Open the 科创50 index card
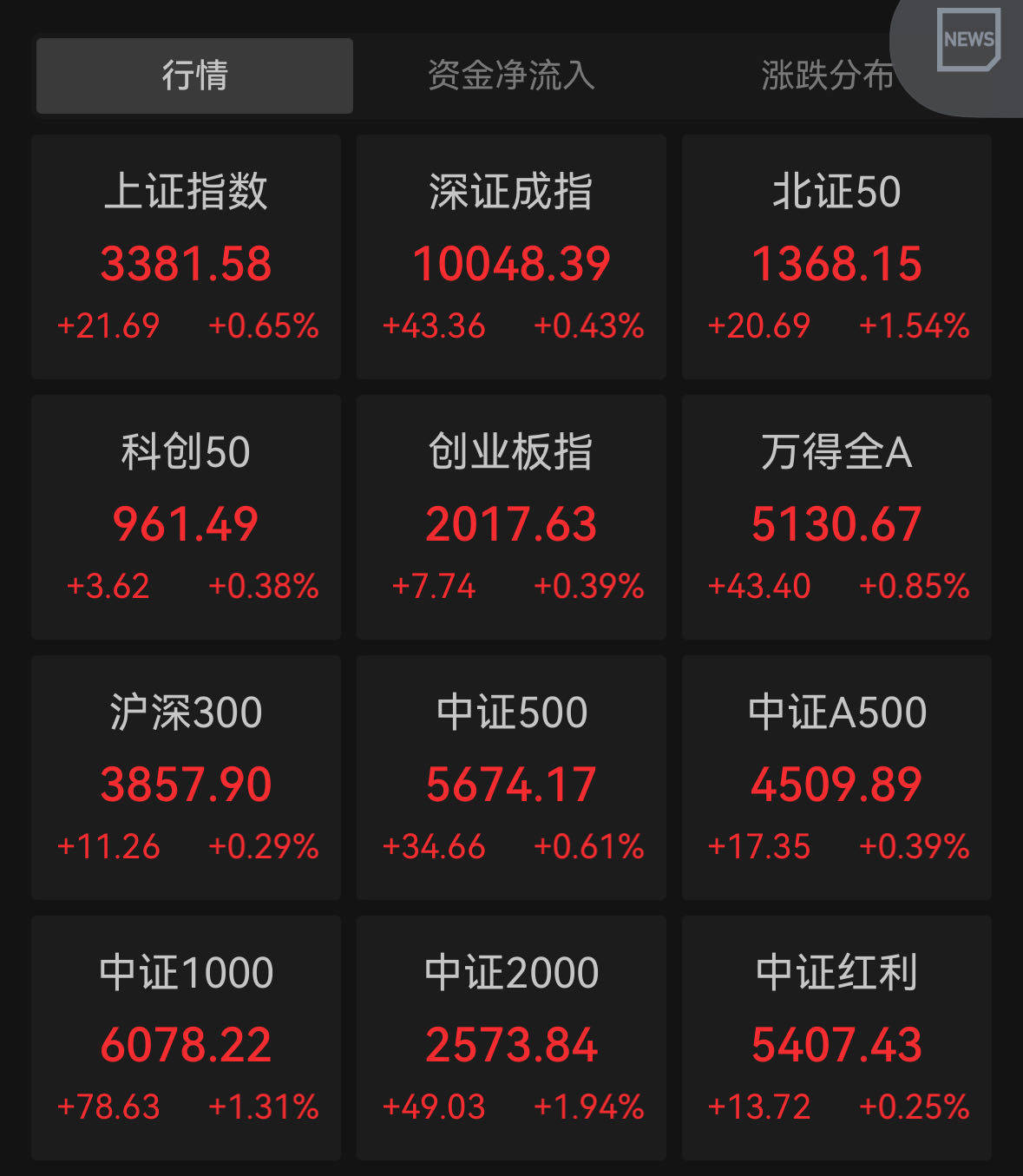Image resolution: width=1023 pixels, height=1176 pixels. coord(186,516)
